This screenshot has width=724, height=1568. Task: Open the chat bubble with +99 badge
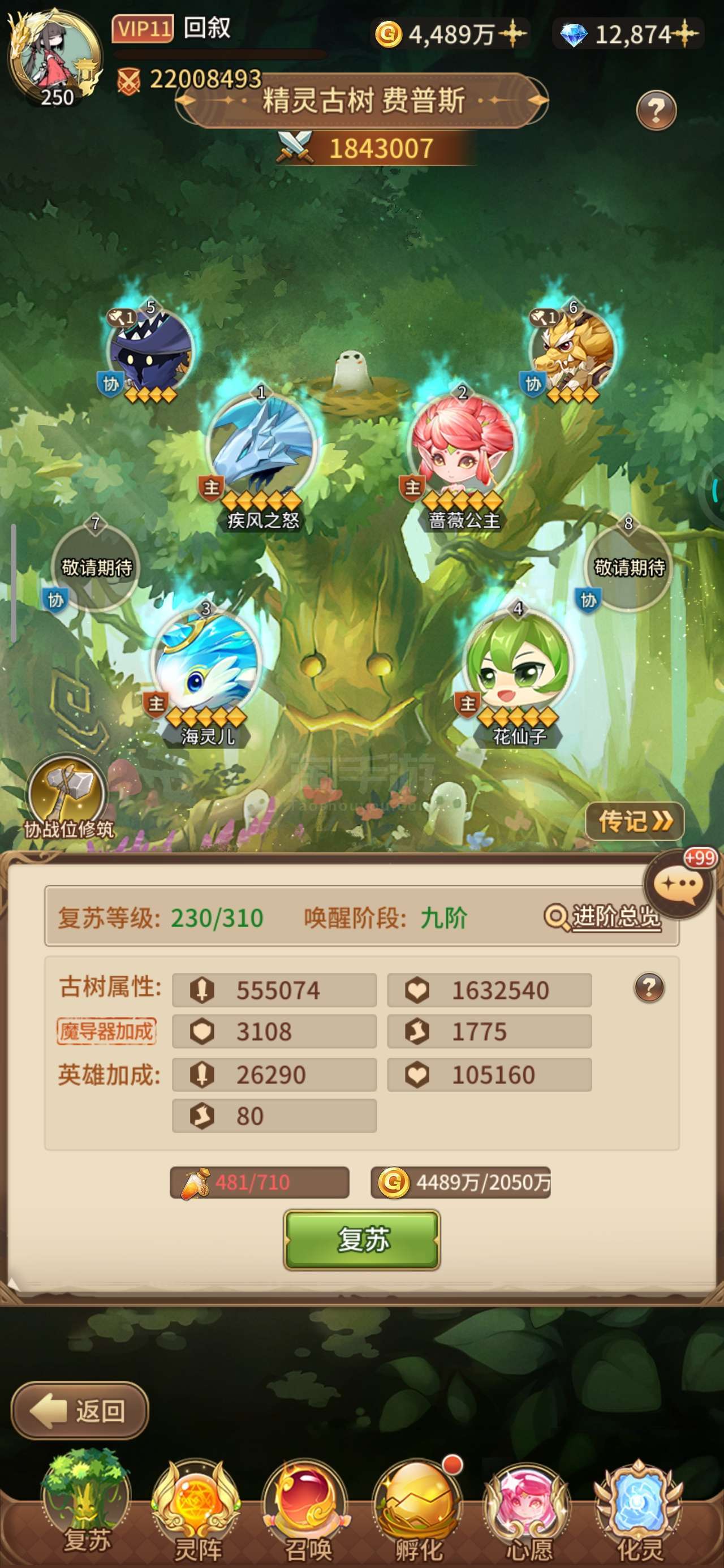(679, 884)
